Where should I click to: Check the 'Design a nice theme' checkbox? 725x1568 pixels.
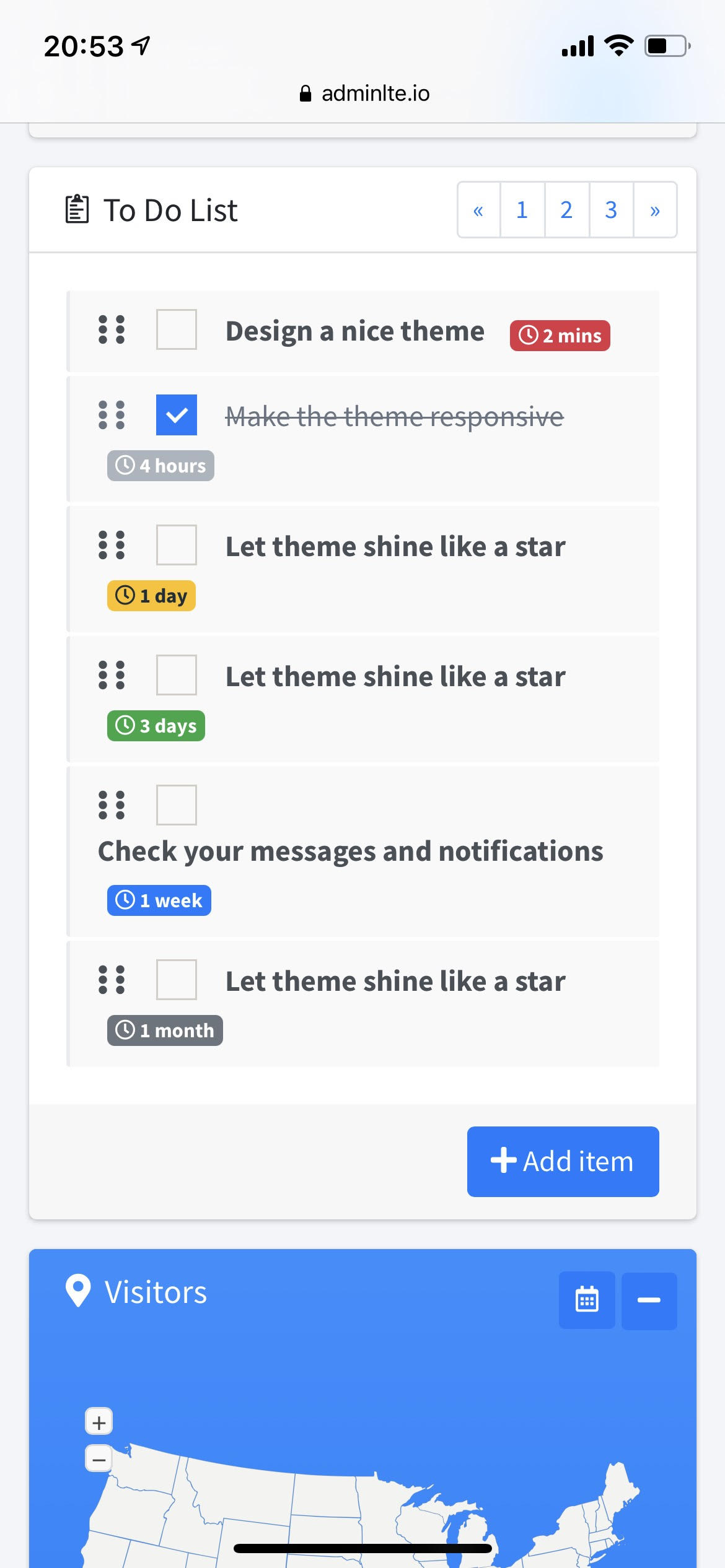click(x=177, y=329)
